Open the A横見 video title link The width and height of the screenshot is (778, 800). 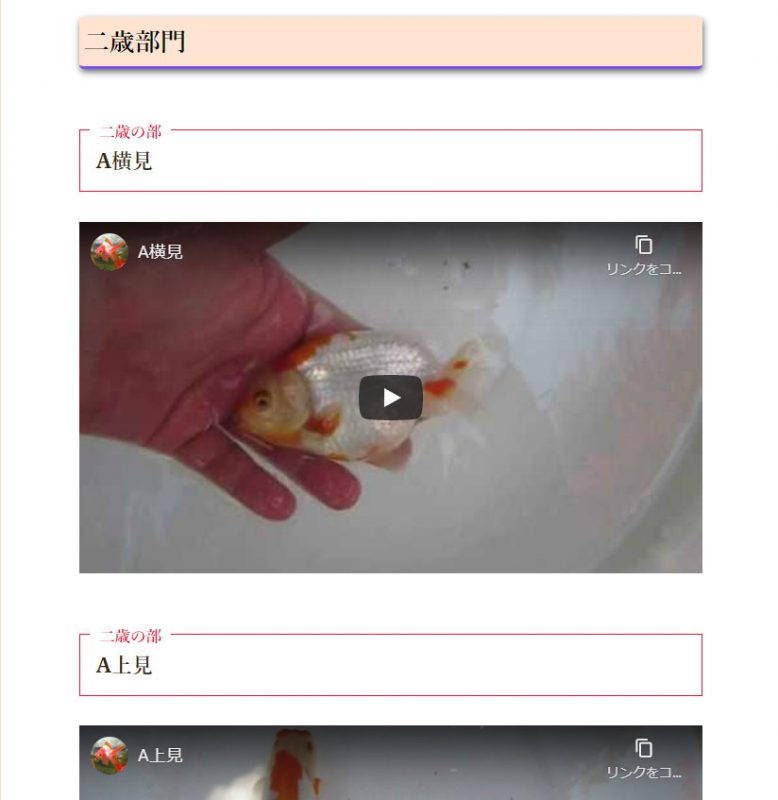160,252
